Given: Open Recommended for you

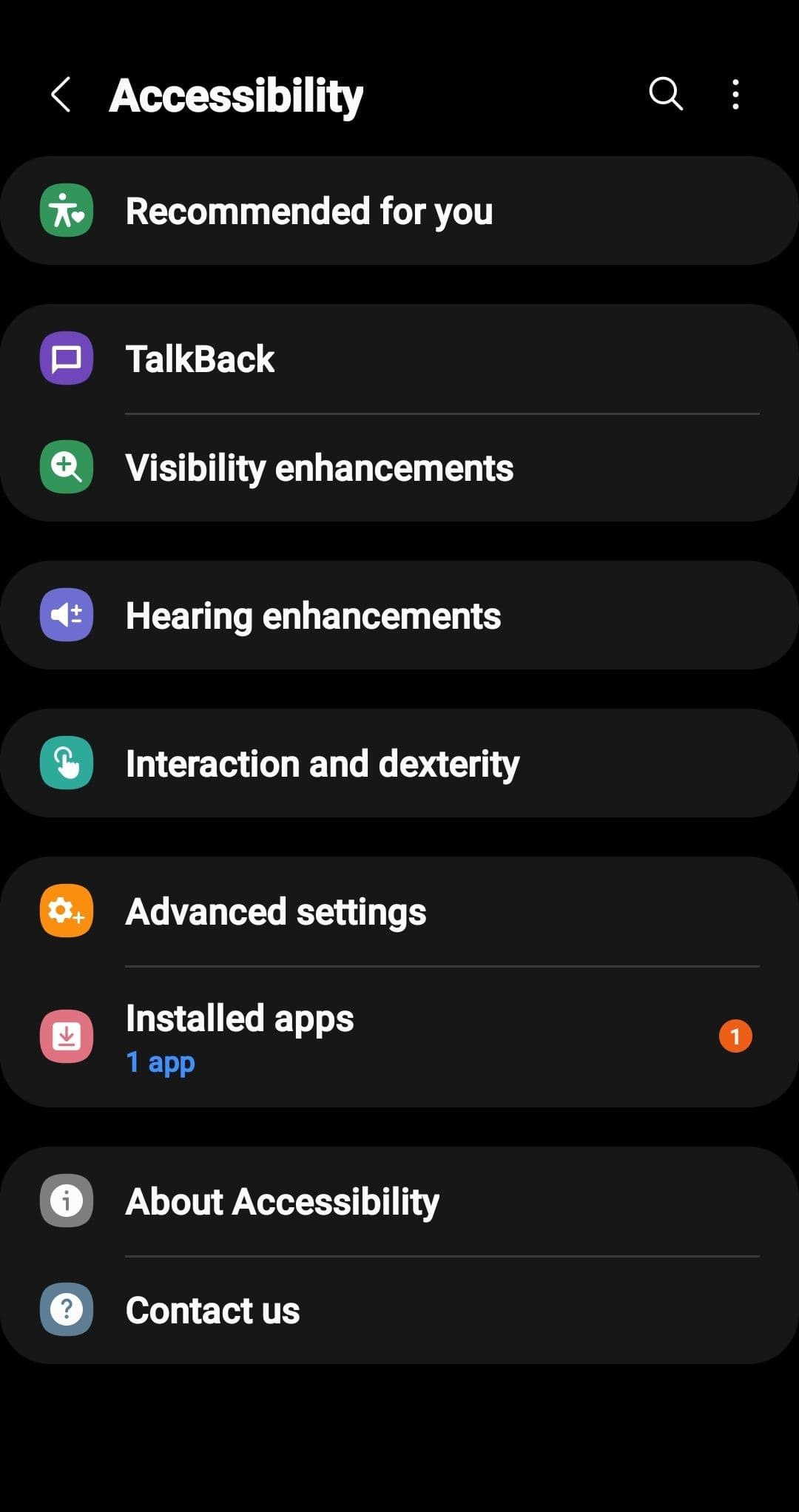Looking at the screenshot, I should pyautogui.click(x=399, y=211).
